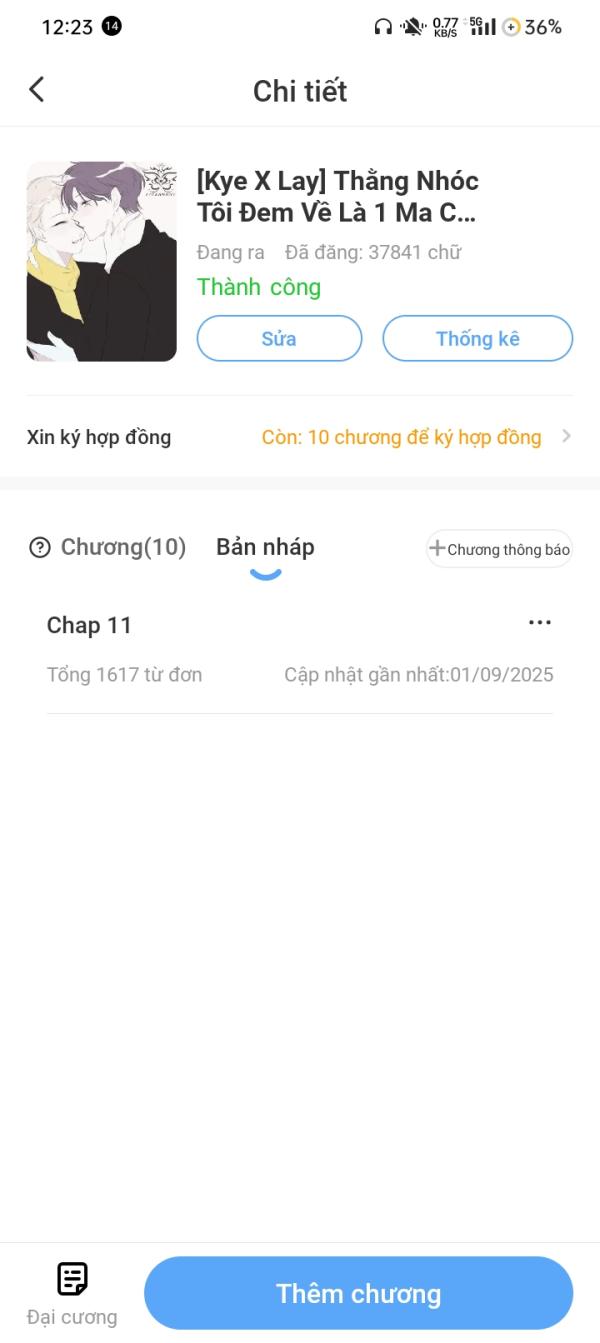Open Đại cương outline
The height and width of the screenshot is (1343, 600).
pyautogui.click(x=71, y=1293)
